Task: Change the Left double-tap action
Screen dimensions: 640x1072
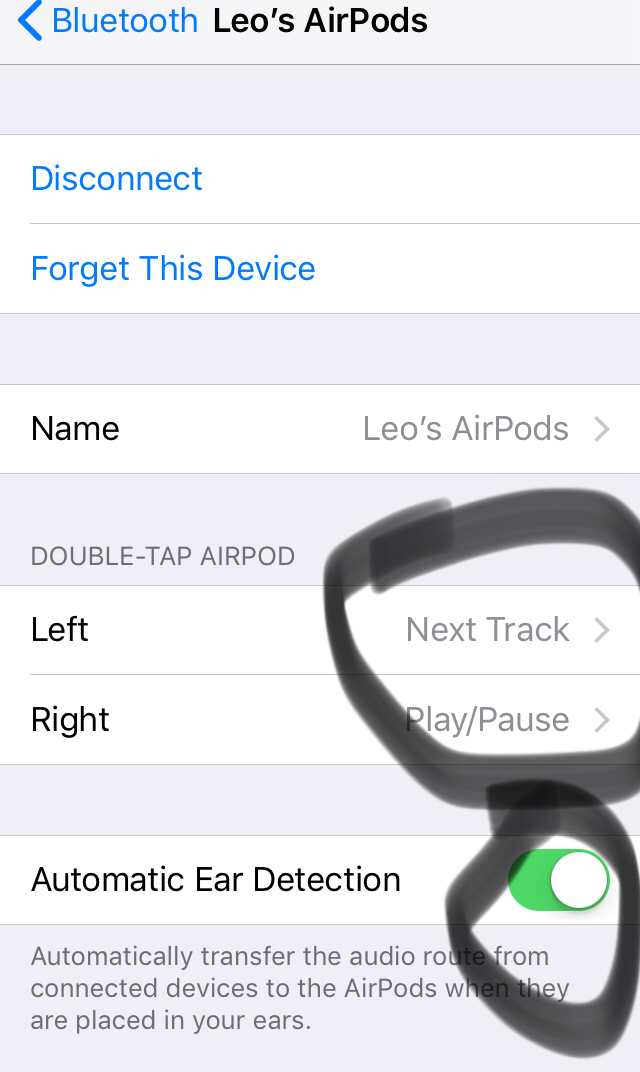Action: [x=320, y=630]
